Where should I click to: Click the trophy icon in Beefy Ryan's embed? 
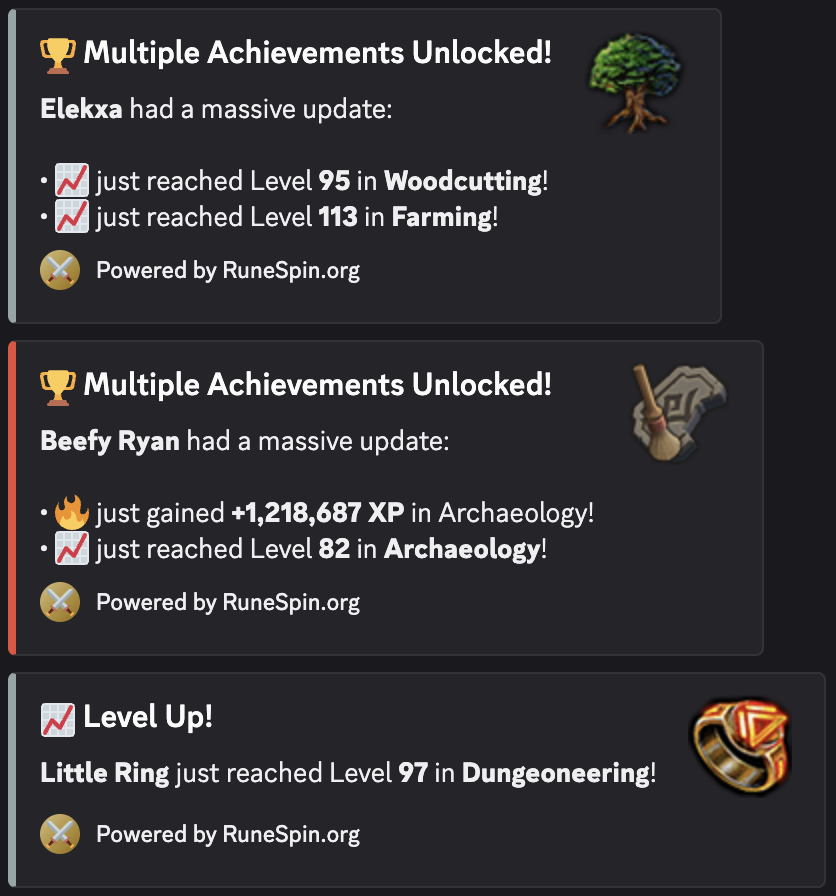pyautogui.click(x=58, y=384)
